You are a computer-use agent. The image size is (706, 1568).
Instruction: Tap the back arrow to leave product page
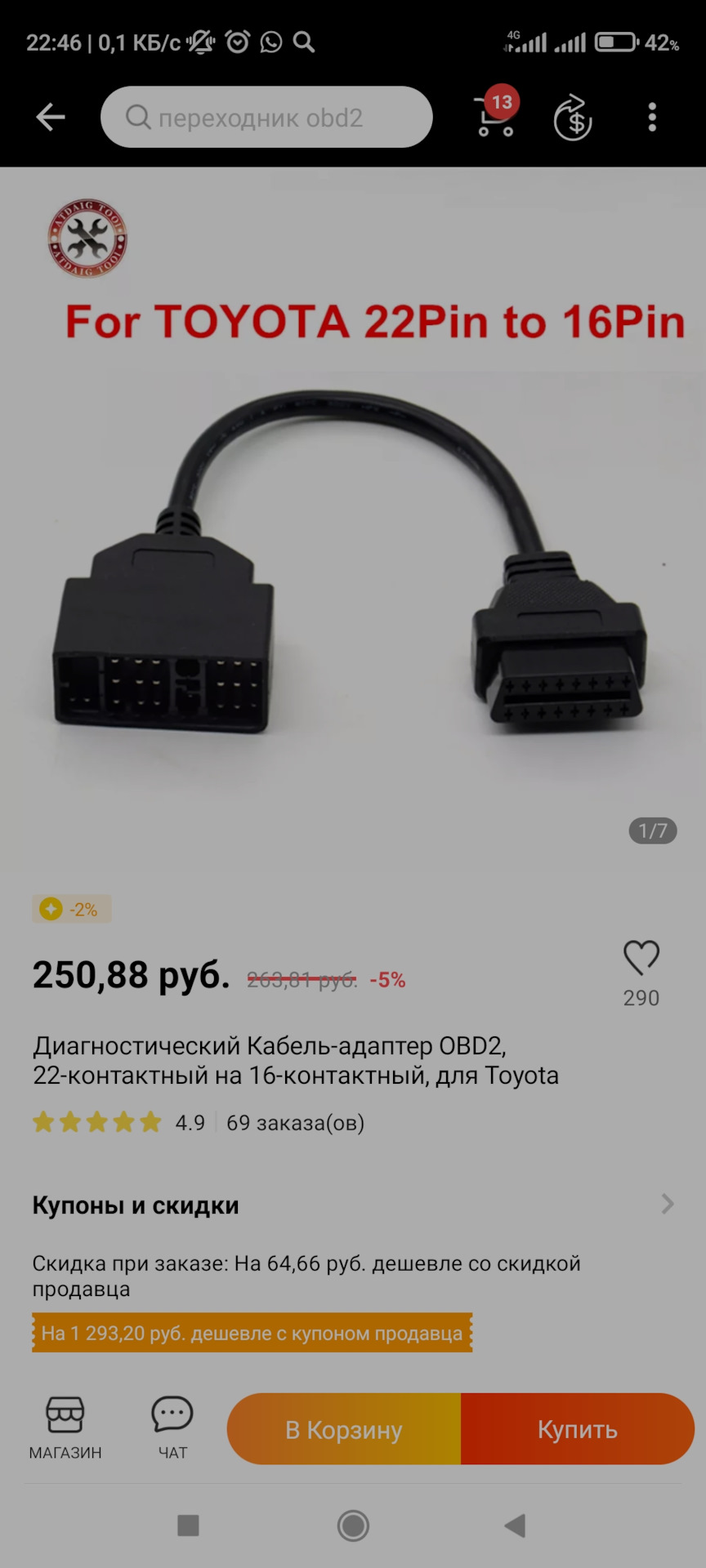49,117
